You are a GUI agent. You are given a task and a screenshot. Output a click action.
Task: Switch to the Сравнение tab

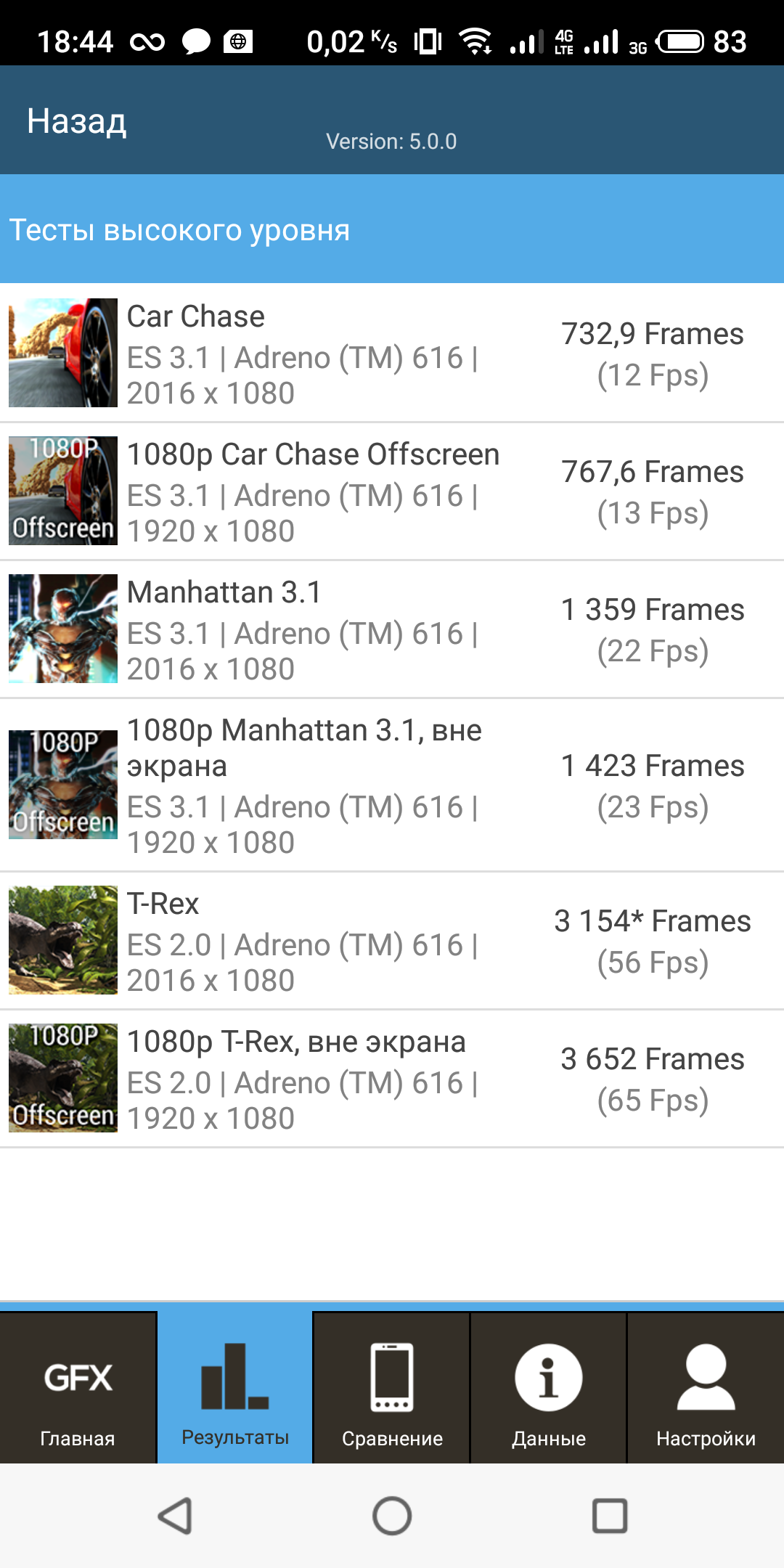392,1388
